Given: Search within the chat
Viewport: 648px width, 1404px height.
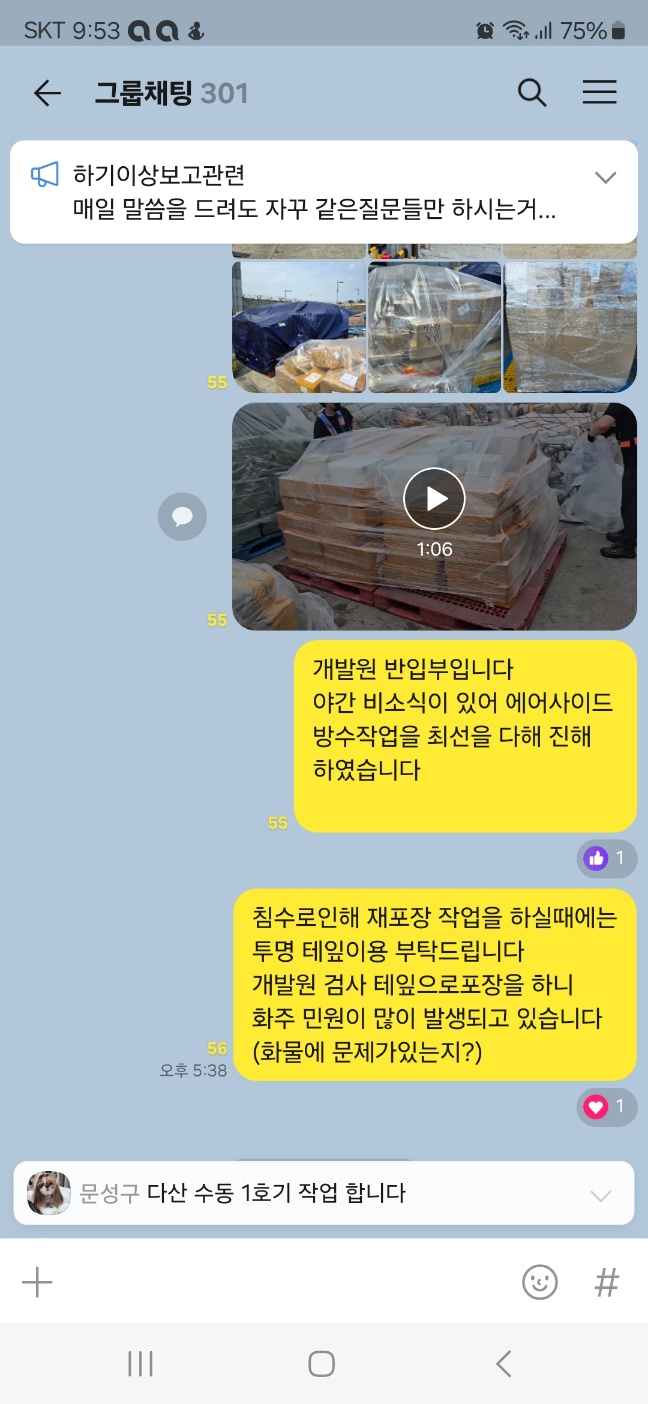Looking at the screenshot, I should point(532,93).
